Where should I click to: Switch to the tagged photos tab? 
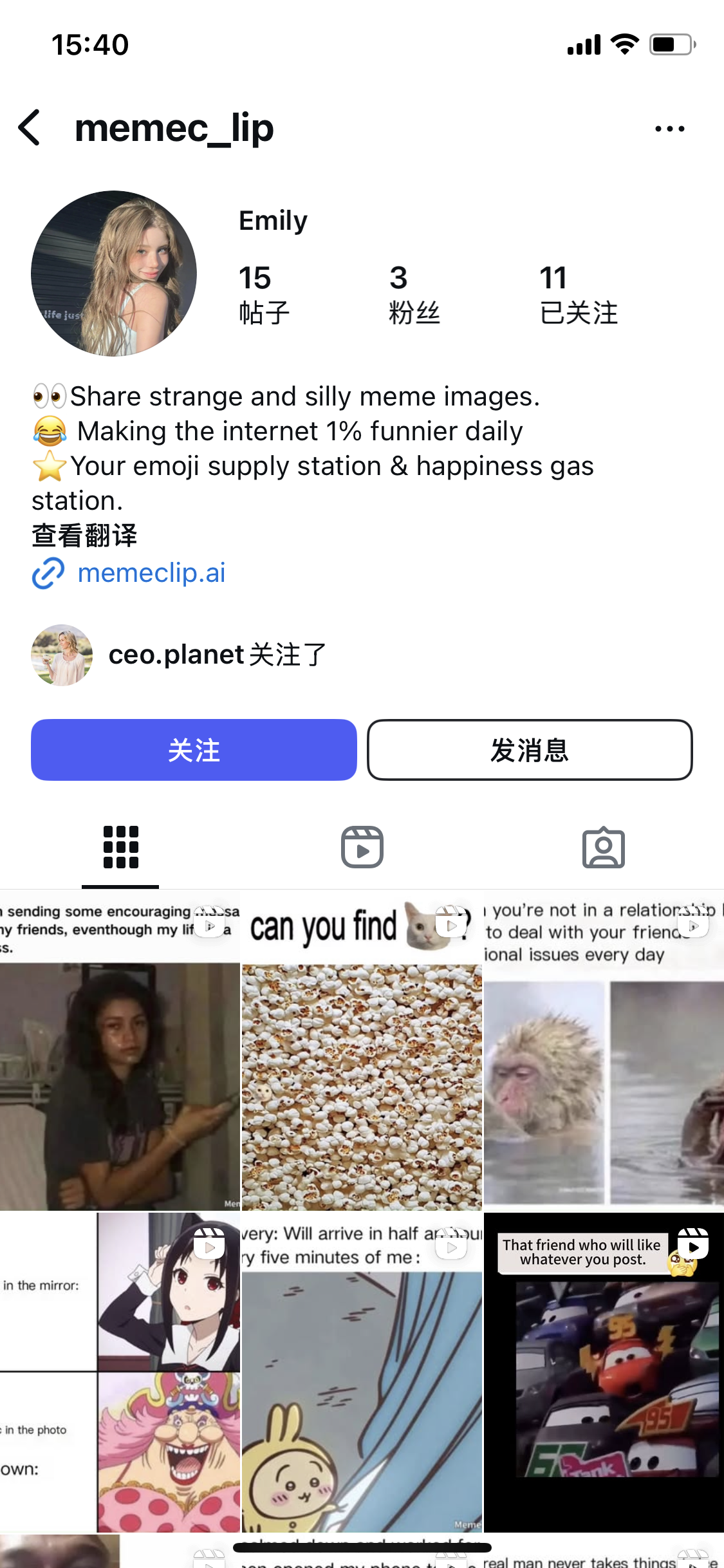603,847
